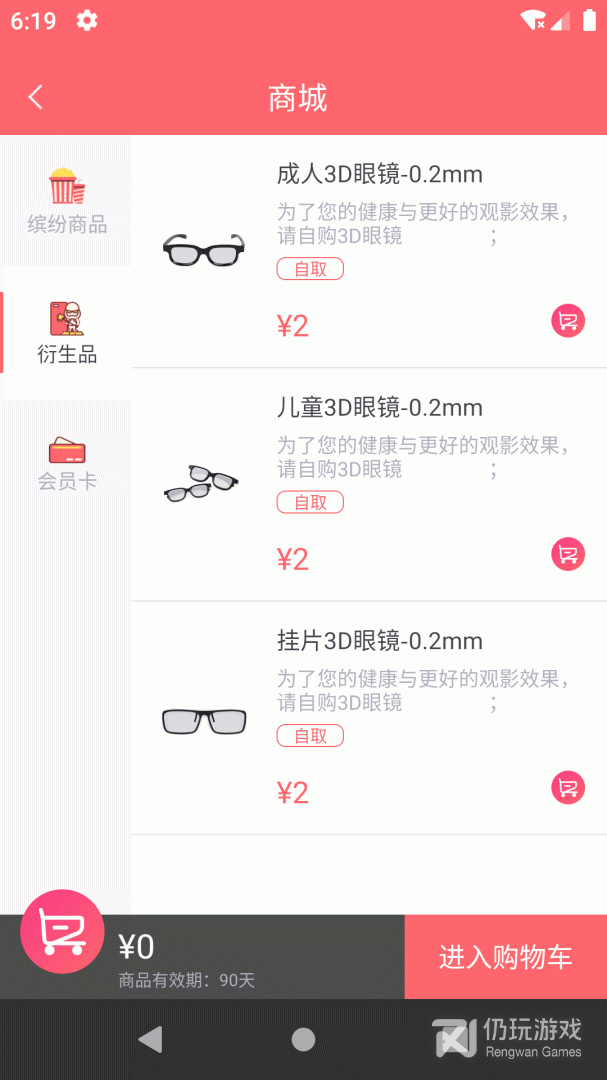Open the 成人3D眼镜-0.2mm product
607x1080 pixels.
pyautogui.click(x=379, y=175)
